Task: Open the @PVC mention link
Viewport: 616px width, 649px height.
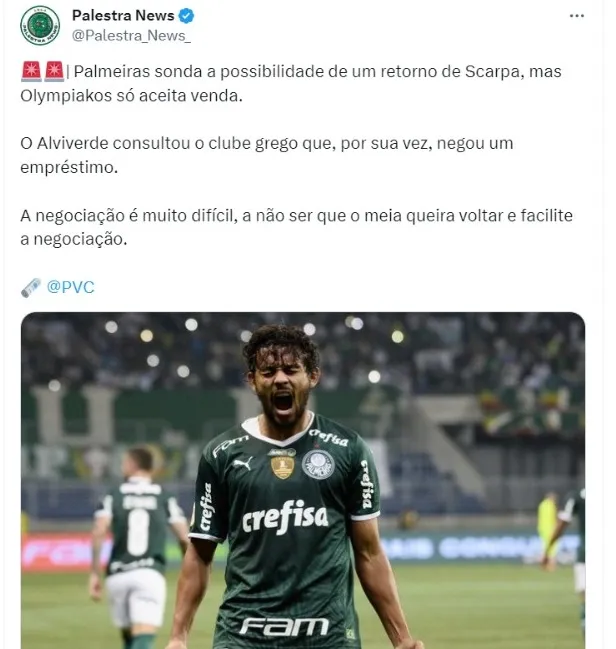Action: click(x=70, y=287)
